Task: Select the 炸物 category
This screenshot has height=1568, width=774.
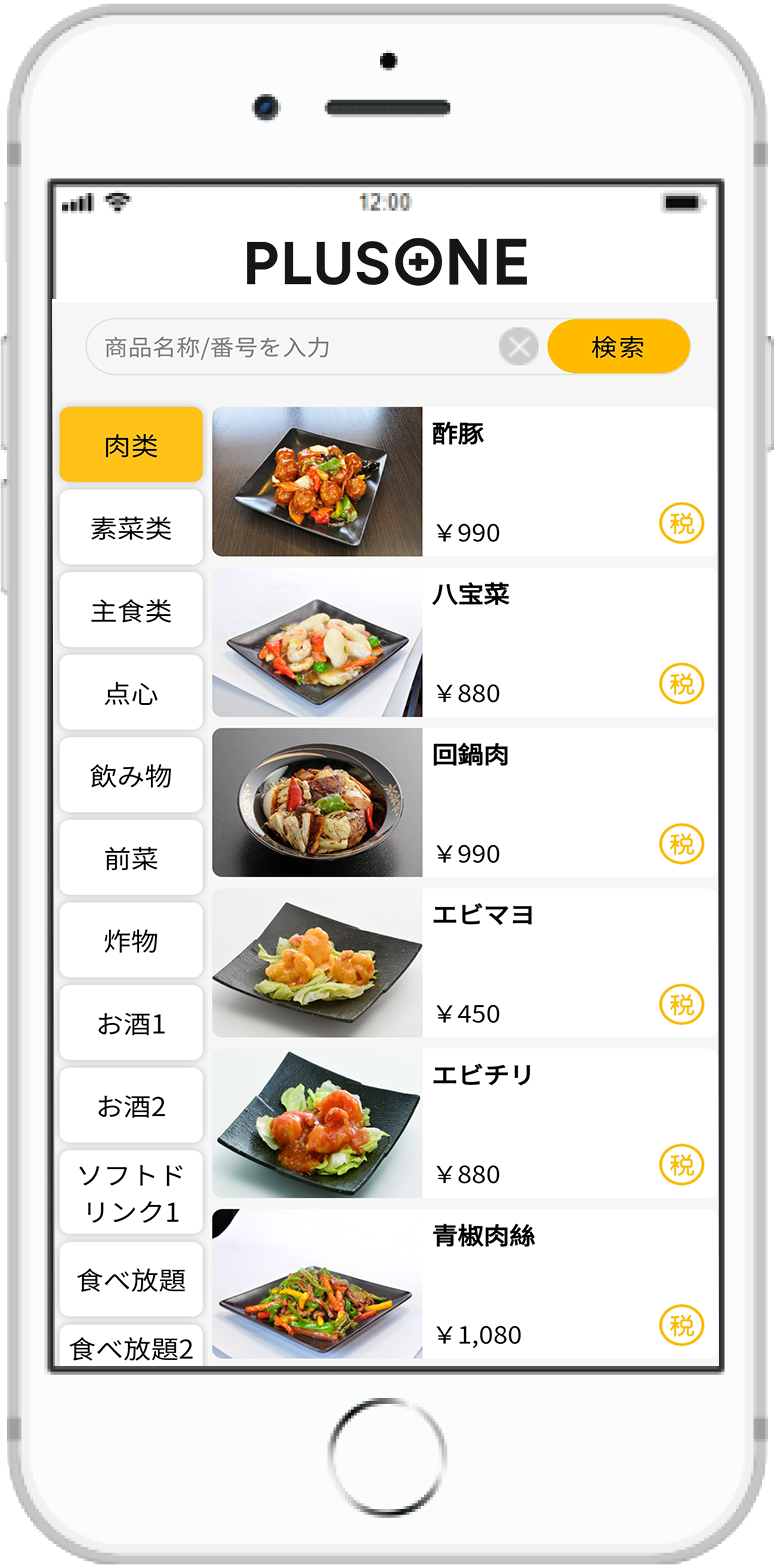Action: coord(131,941)
